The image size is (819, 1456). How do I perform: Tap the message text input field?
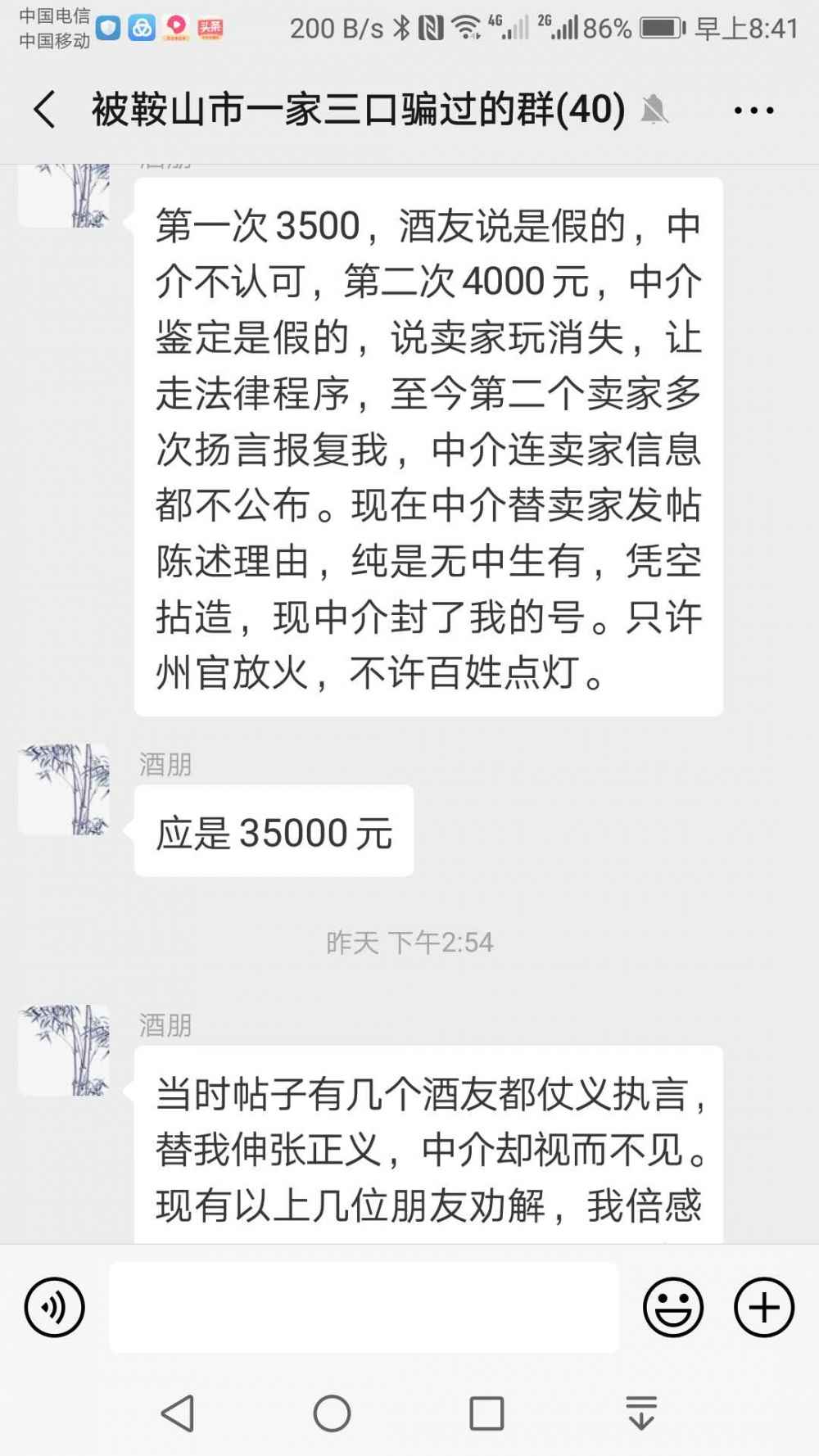coord(364,1308)
